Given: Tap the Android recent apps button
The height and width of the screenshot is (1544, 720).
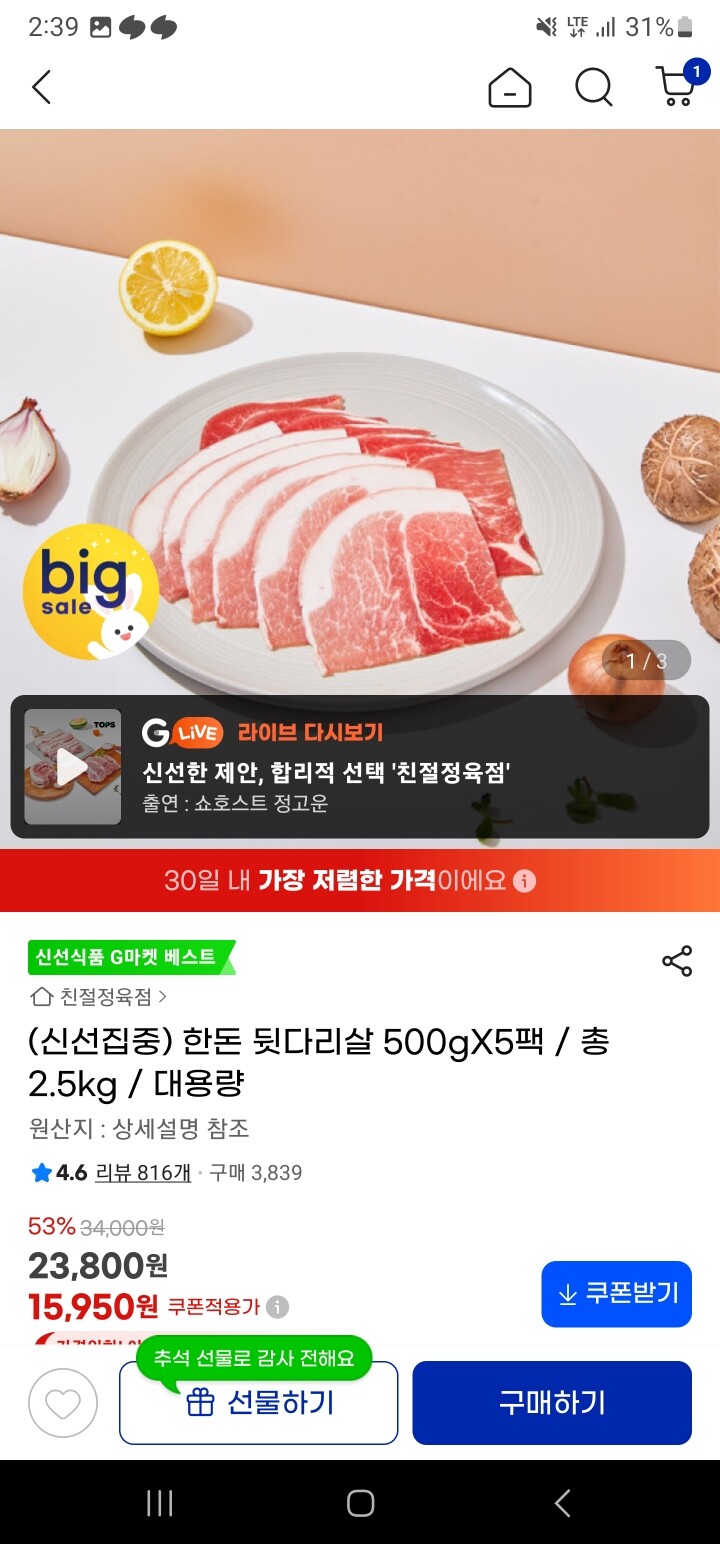Looking at the screenshot, I should (x=159, y=1503).
